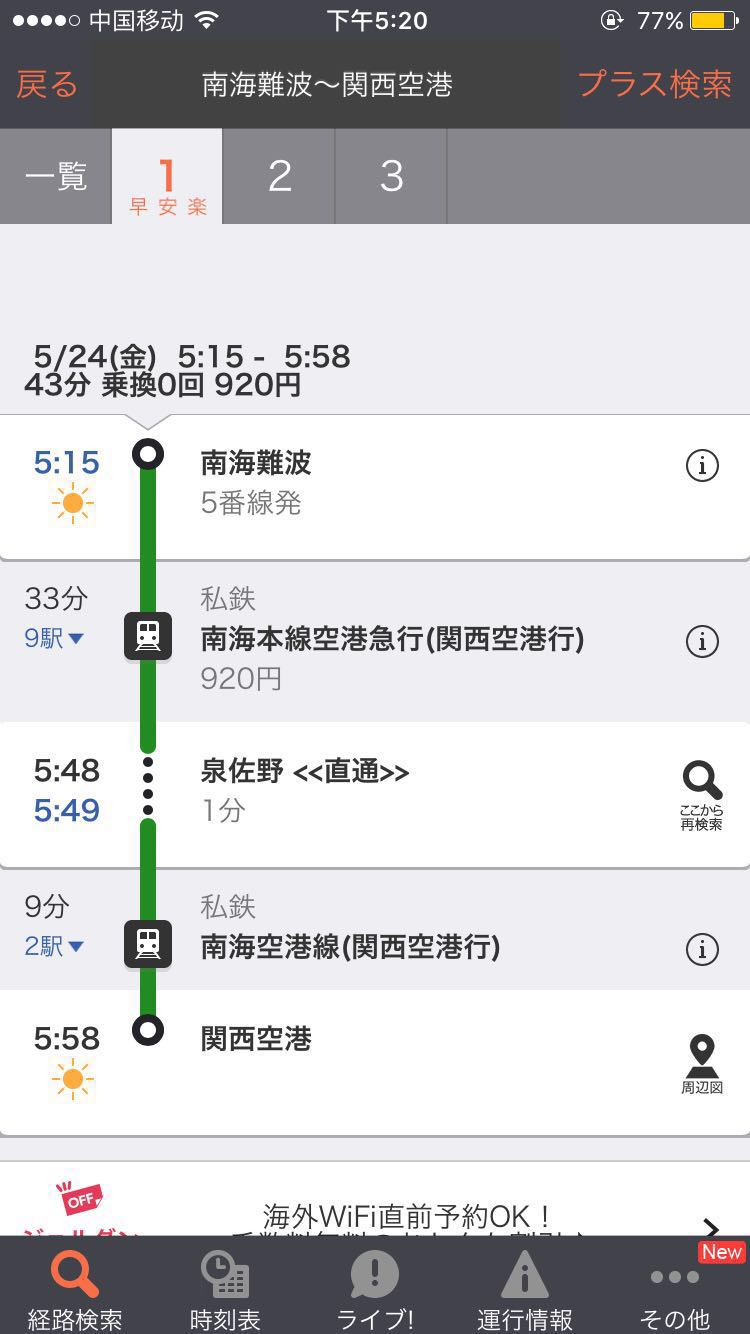750x1334 pixels.
Task: Switch to the 一覧 list tab
Action: [56, 177]
